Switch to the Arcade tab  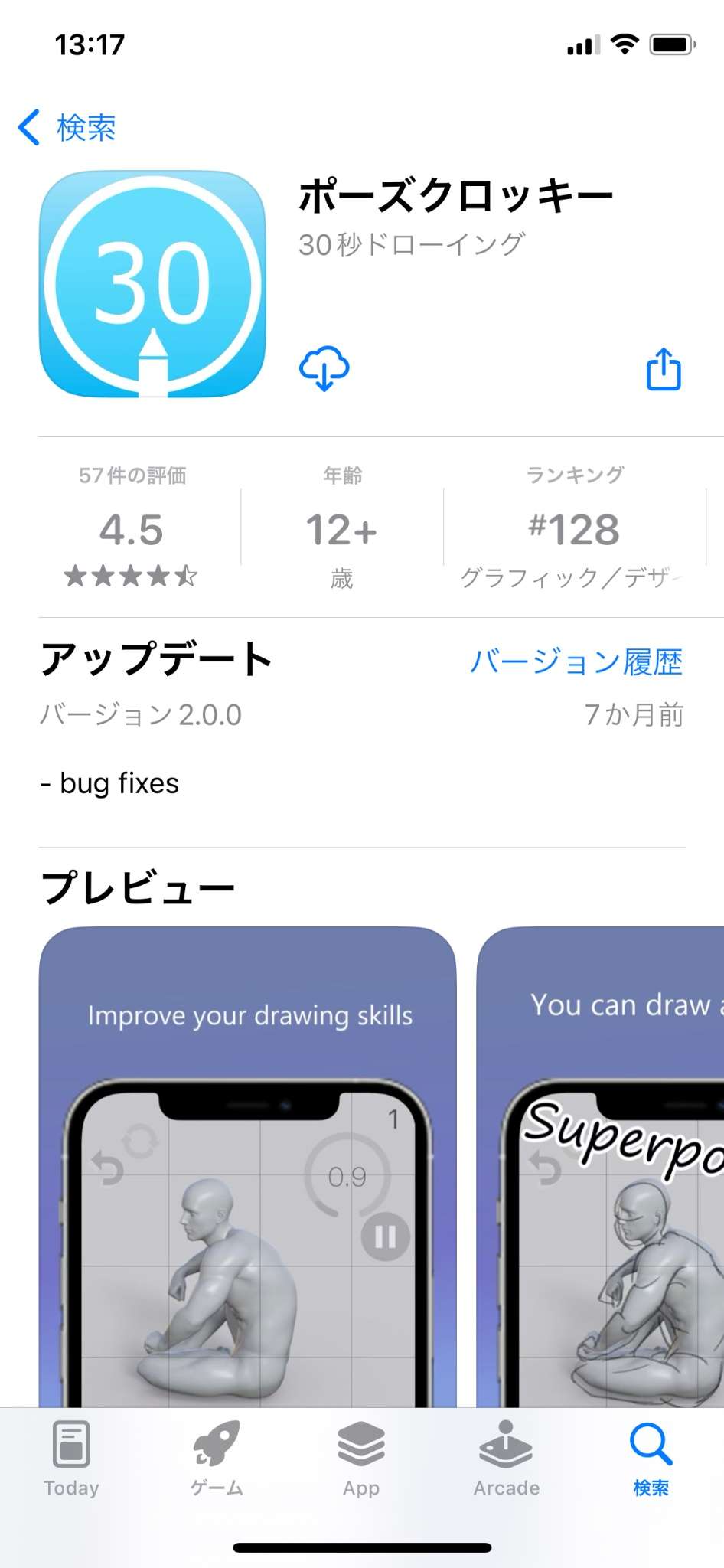pyautogui.click(x=507, y=1459)
